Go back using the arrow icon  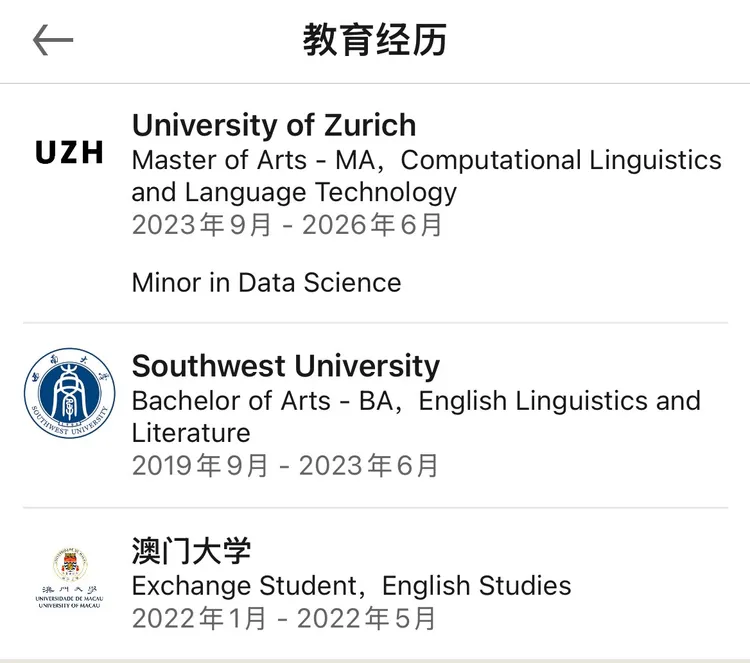(53, 40)
